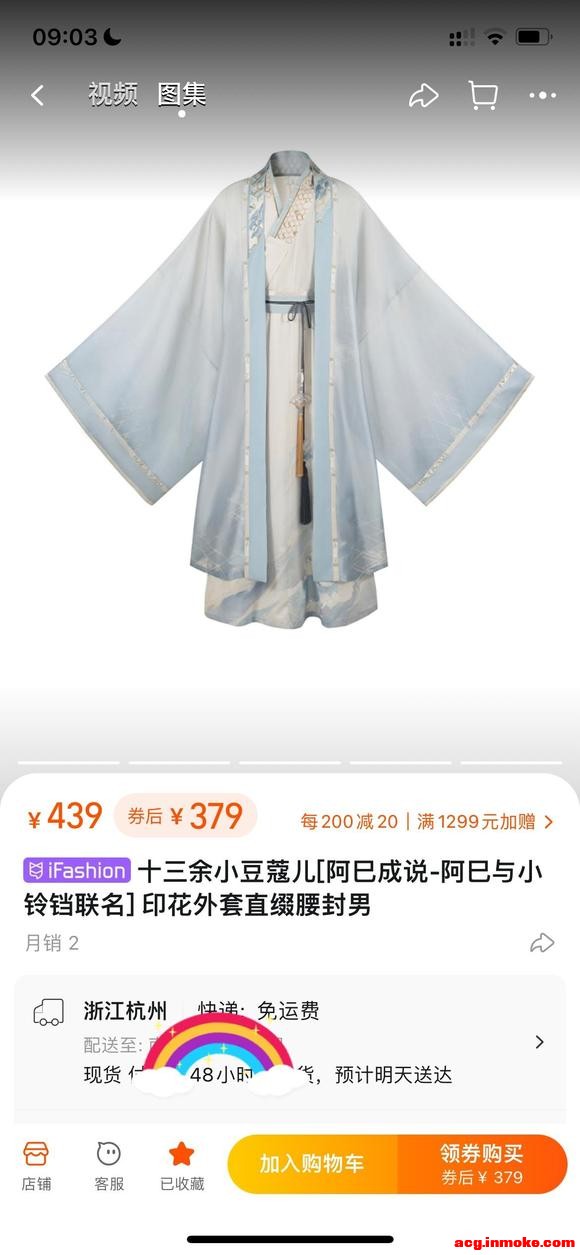The image size is (580, 1255).
Task: Share this product from the top bar
Action: 424,96
